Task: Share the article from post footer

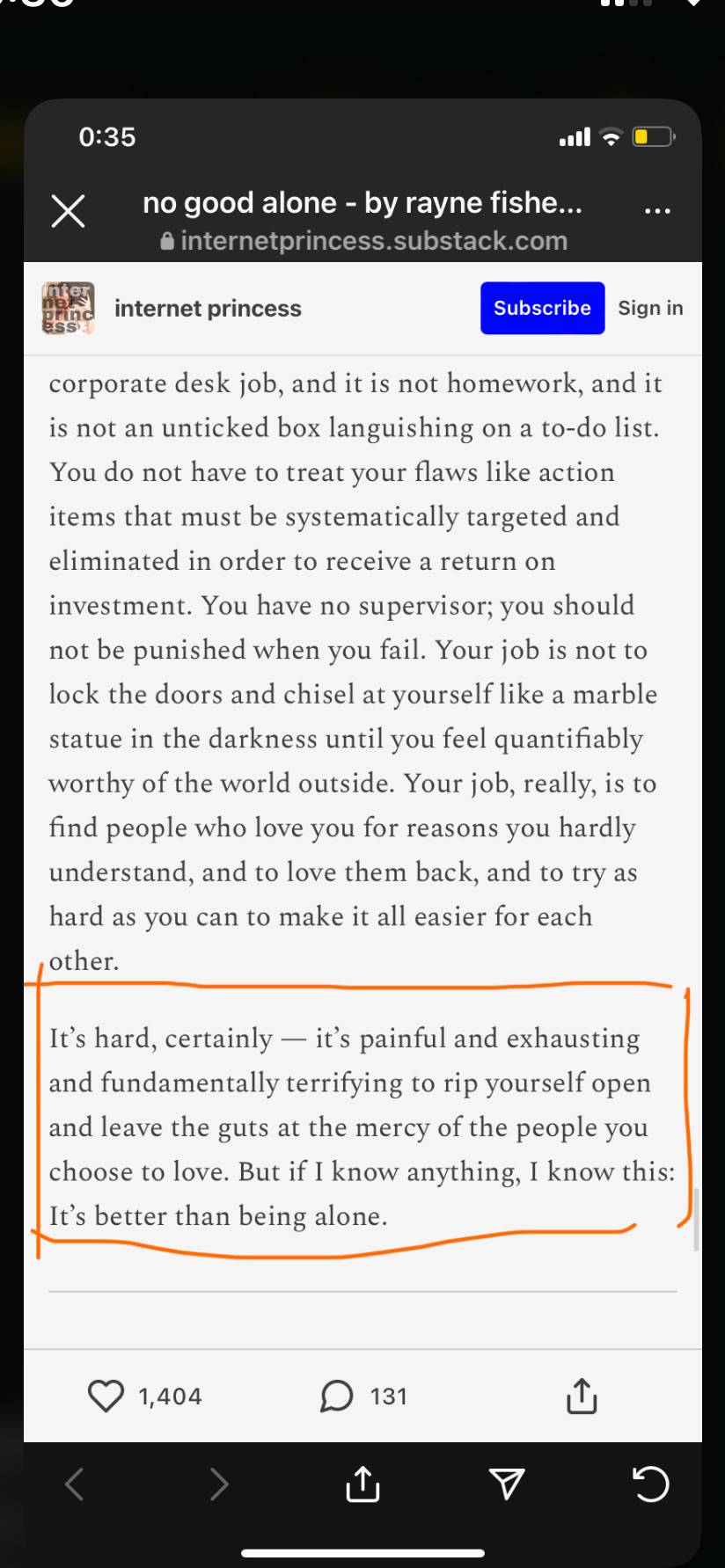Action: point(582,1395)
